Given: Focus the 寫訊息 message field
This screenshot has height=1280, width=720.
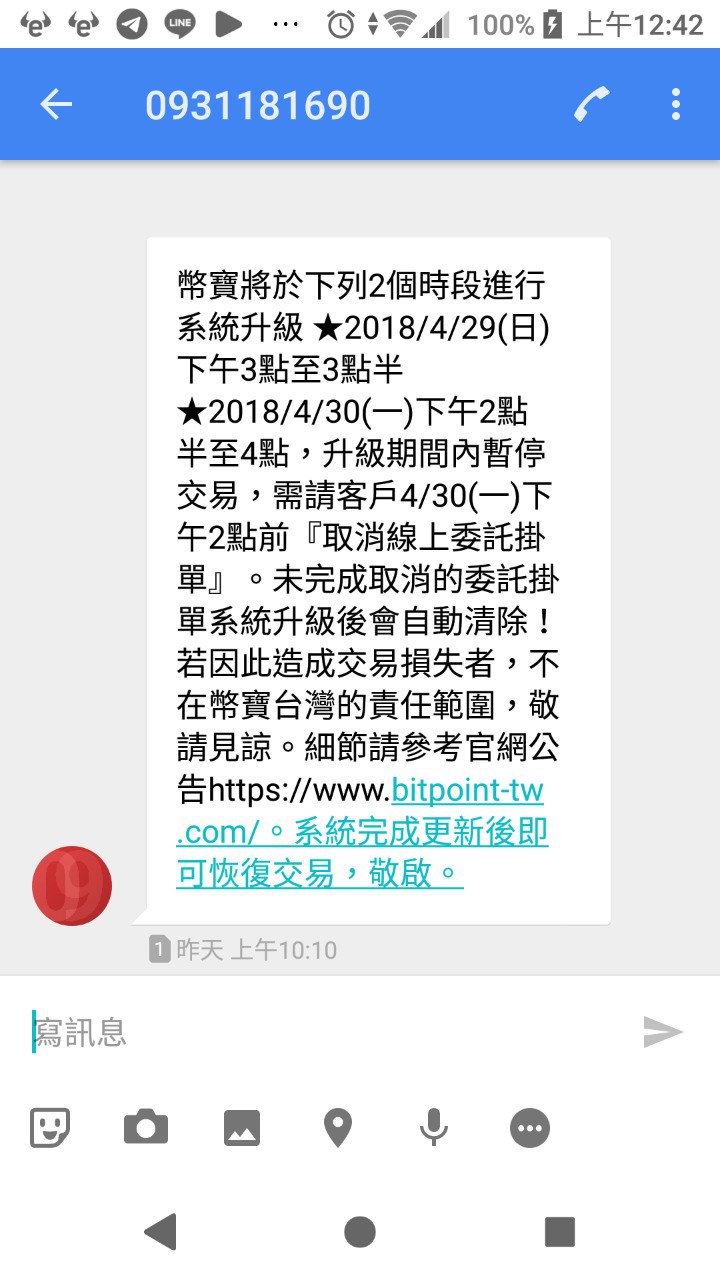Looking at the screenshot, I should 320,1032.
